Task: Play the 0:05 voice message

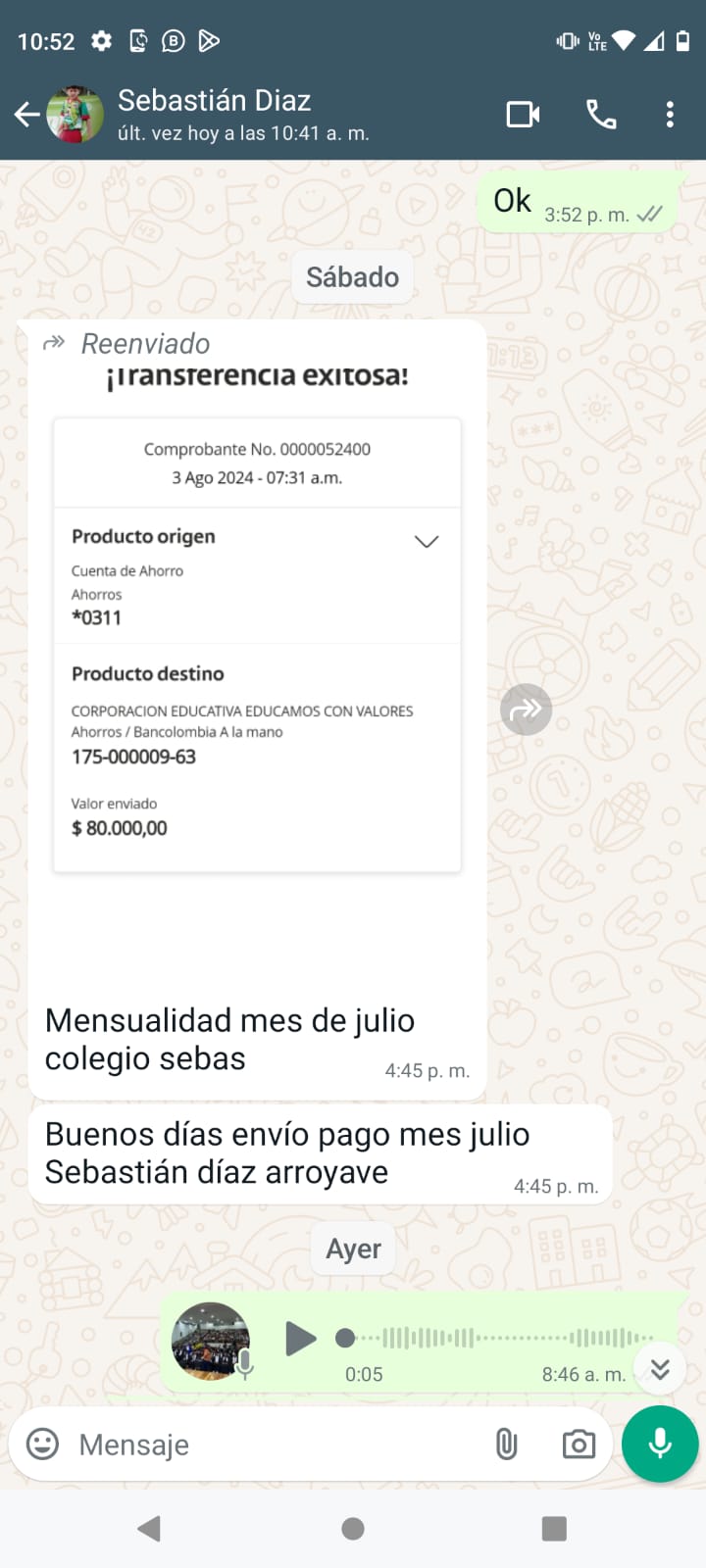Action: coord(300,1338)
